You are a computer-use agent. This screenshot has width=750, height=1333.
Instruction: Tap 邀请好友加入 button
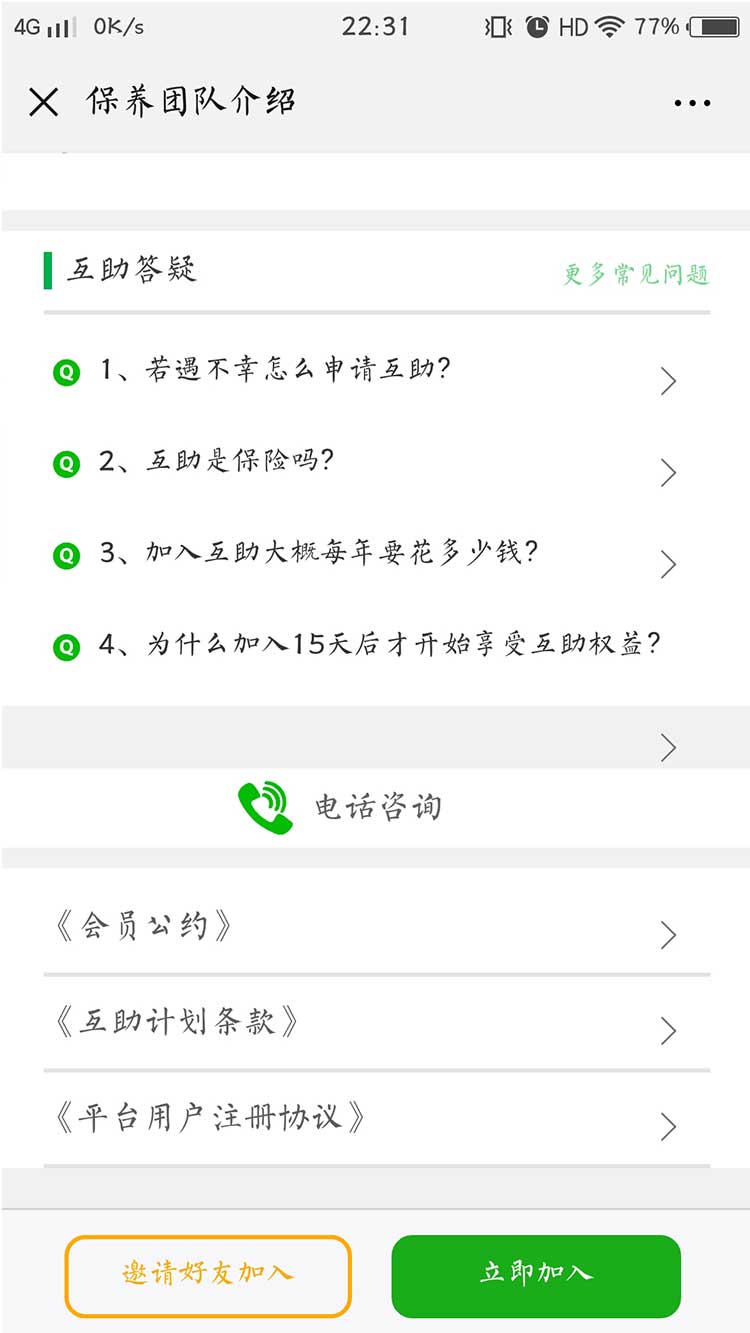point(208,1275)
